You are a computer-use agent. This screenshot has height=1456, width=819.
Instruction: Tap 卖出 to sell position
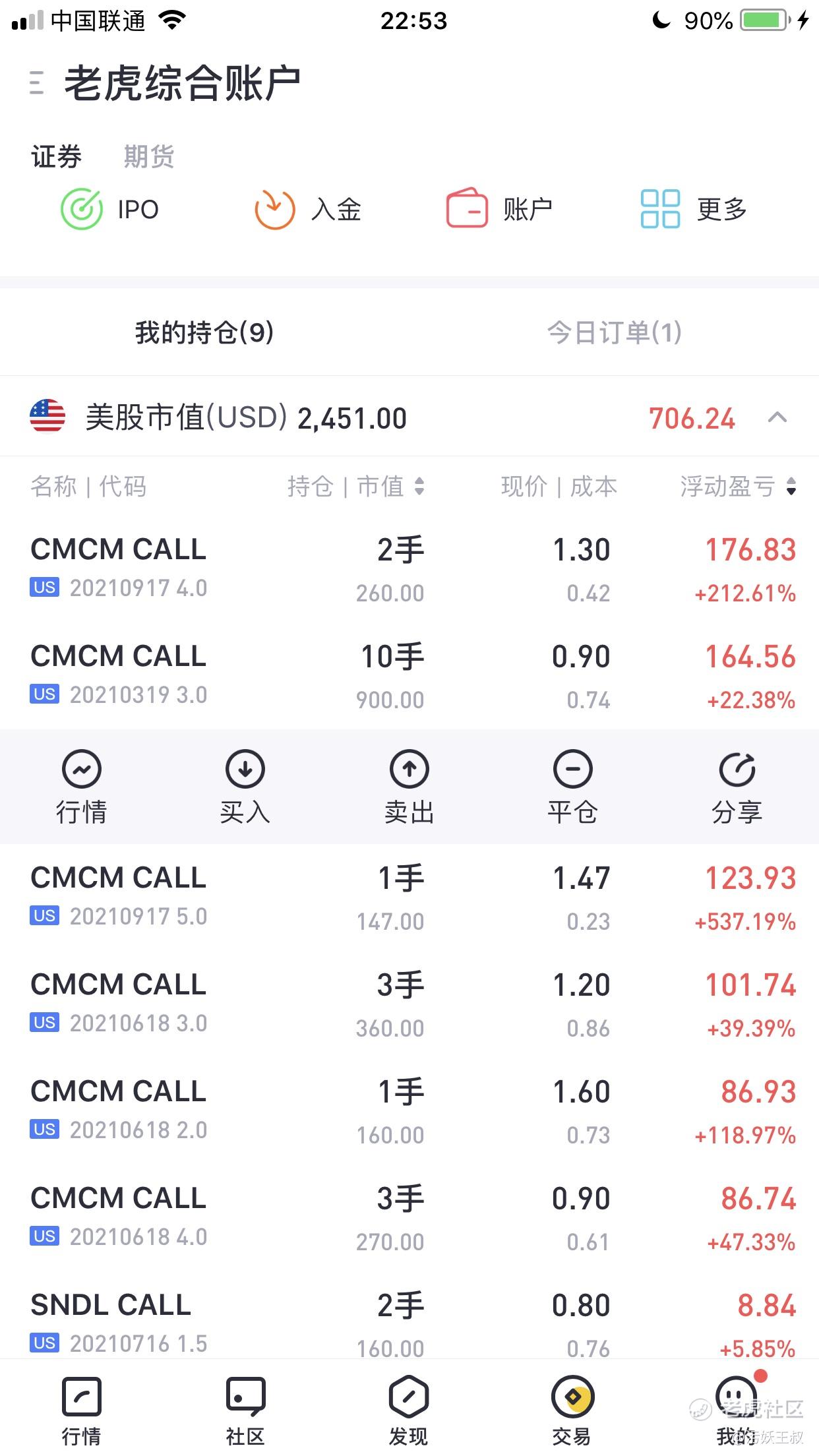(x=409, y=787)
